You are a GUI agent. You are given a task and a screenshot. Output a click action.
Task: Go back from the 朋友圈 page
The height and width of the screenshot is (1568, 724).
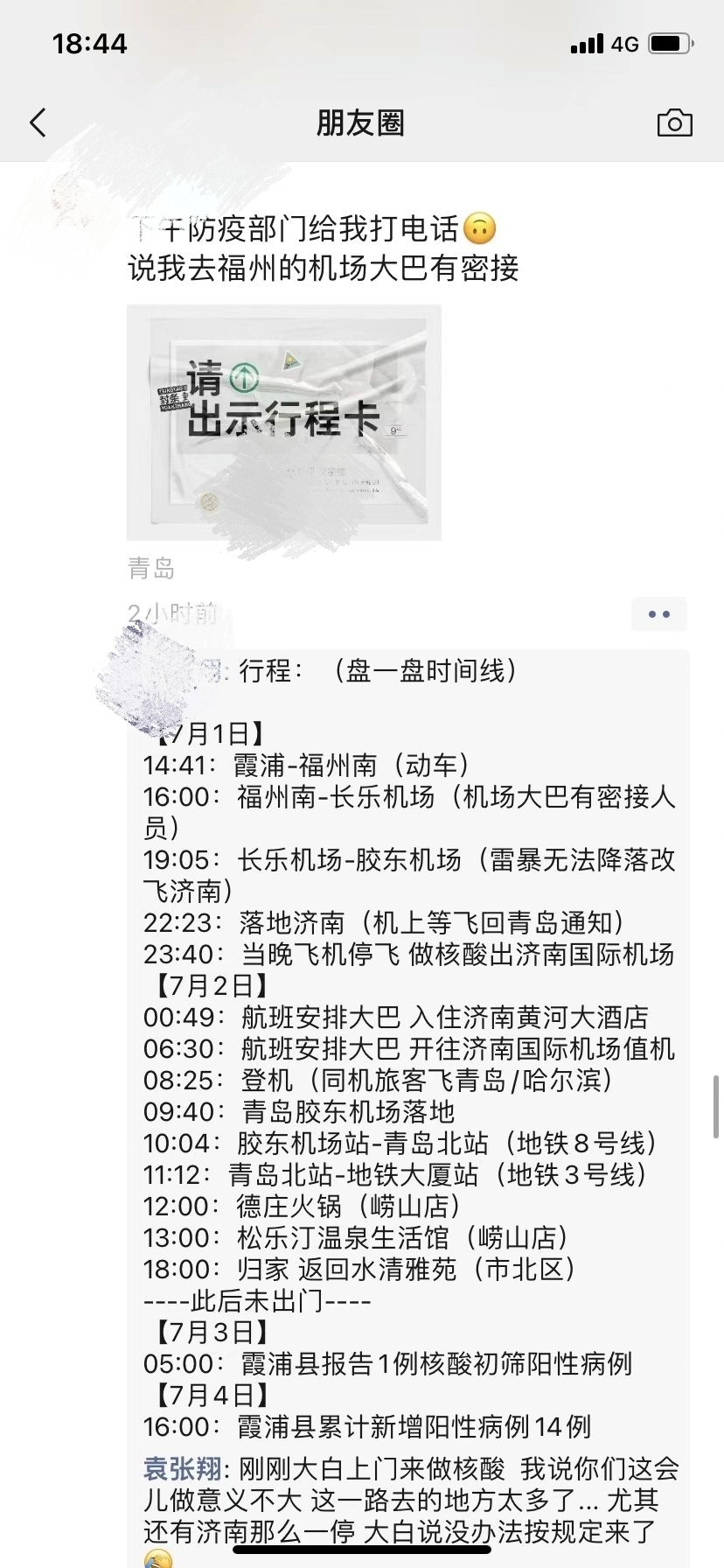point(38,123)
